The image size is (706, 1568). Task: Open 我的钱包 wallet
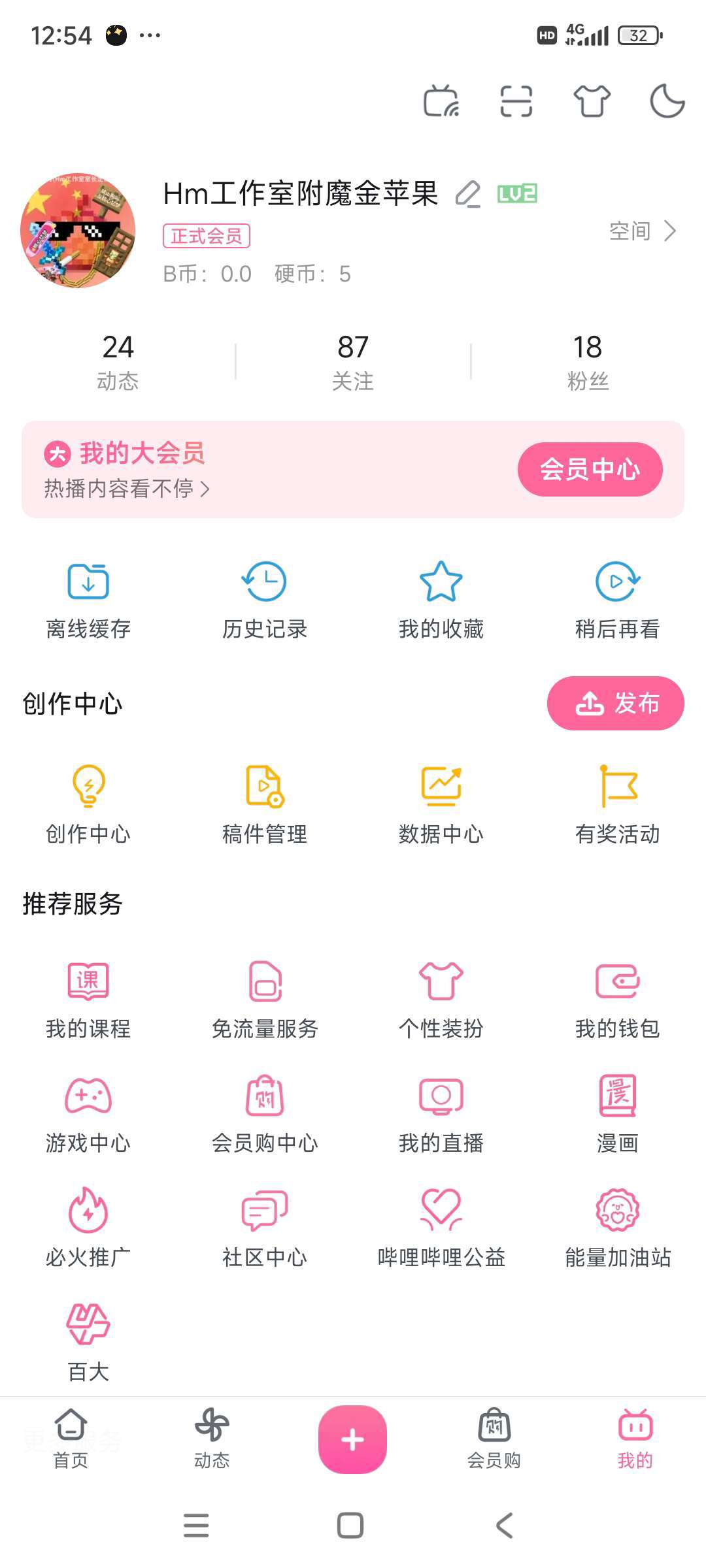pos(617,1000)
